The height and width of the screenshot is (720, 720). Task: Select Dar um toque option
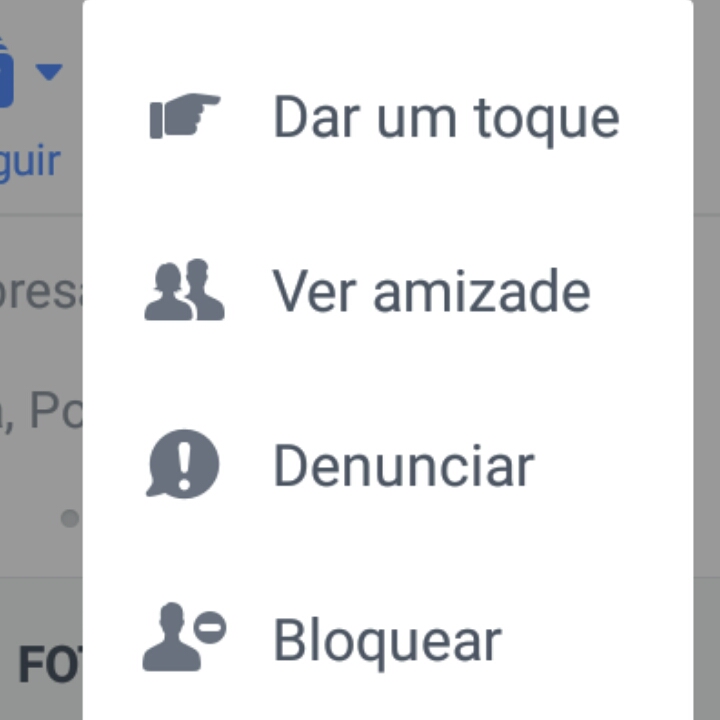coord(445,118)
